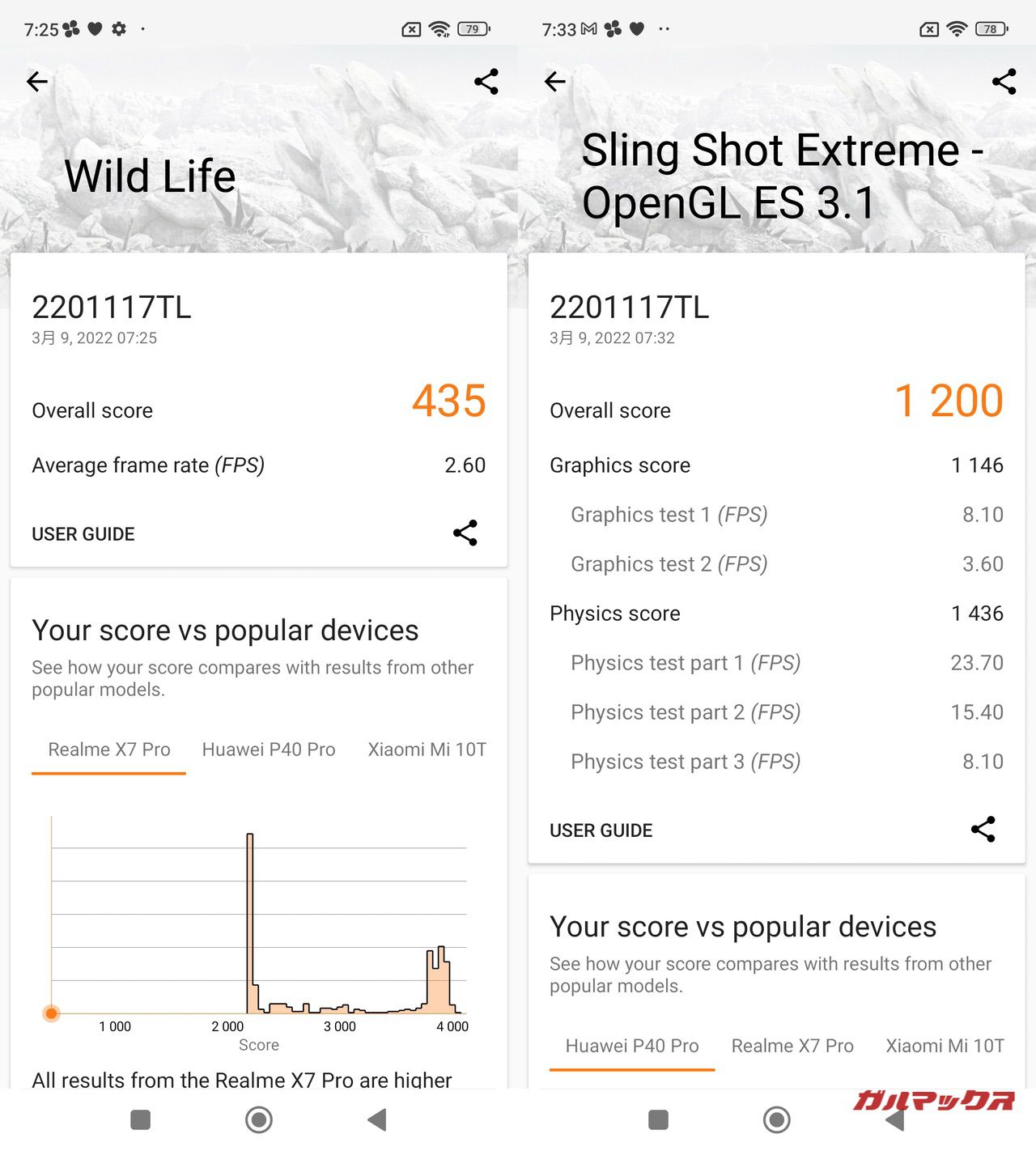This screenshot has width=1036, height=1151.
Task: Tap share icon inside Sling Shot score card
Action: (983, 829)
